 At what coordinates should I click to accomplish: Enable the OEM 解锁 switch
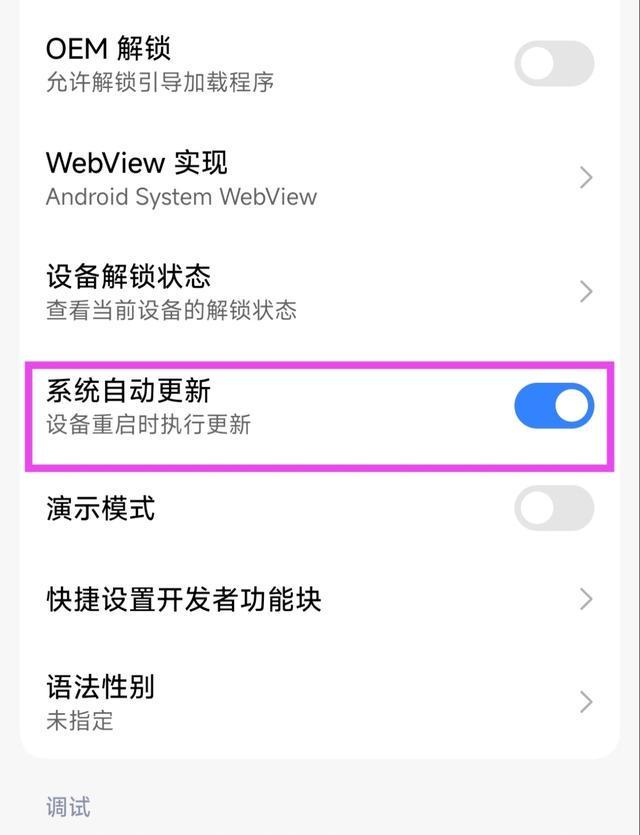click(553, 64)
